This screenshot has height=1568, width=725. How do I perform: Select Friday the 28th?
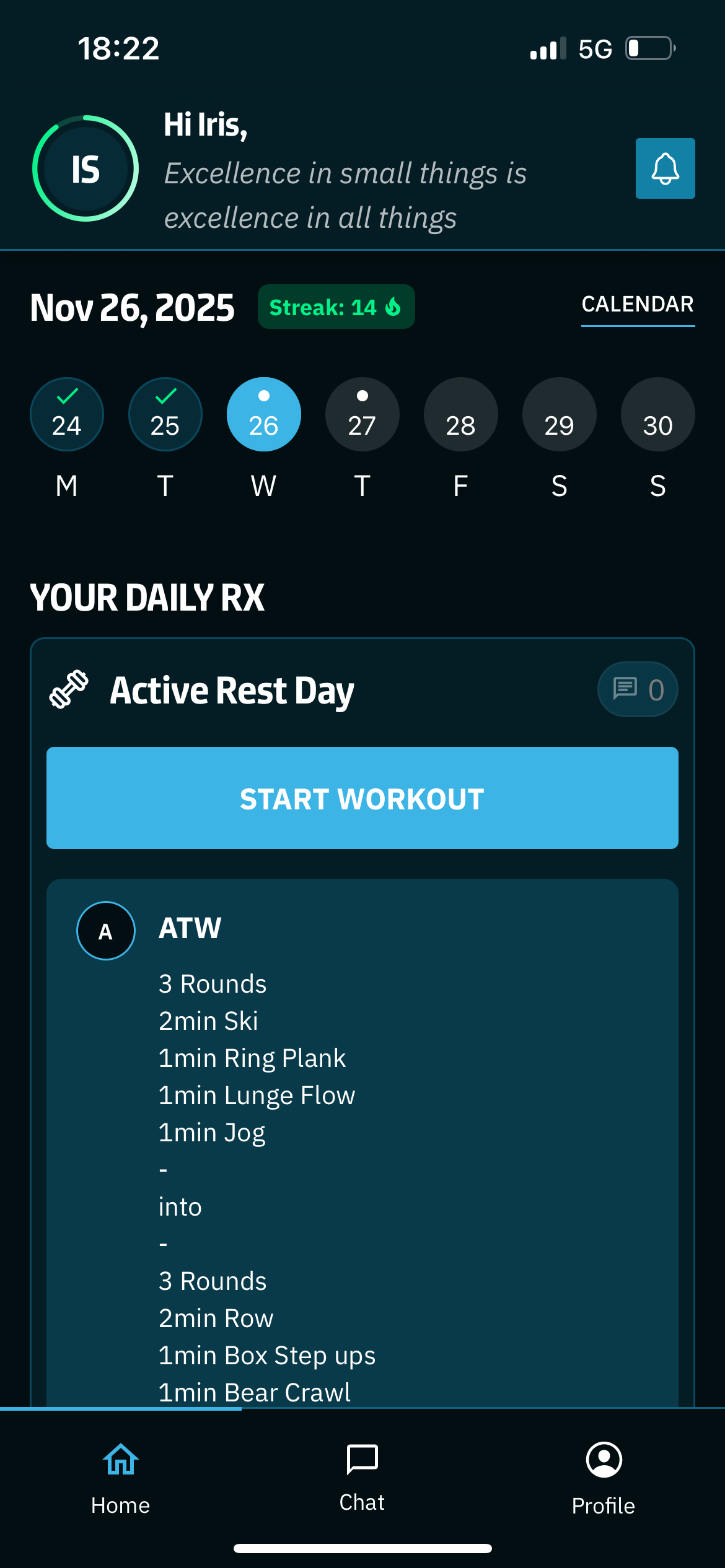tap(460, 414)
